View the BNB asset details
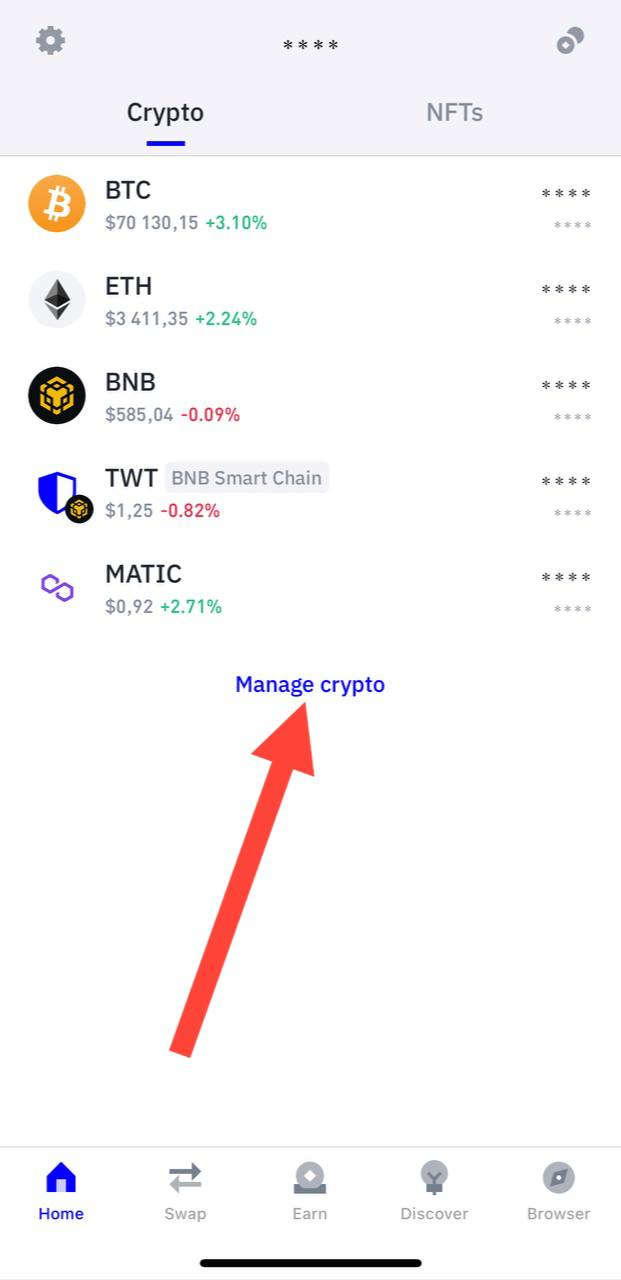Image resolution: width=621 pixels, height=1280 pixels. [310, 397]
